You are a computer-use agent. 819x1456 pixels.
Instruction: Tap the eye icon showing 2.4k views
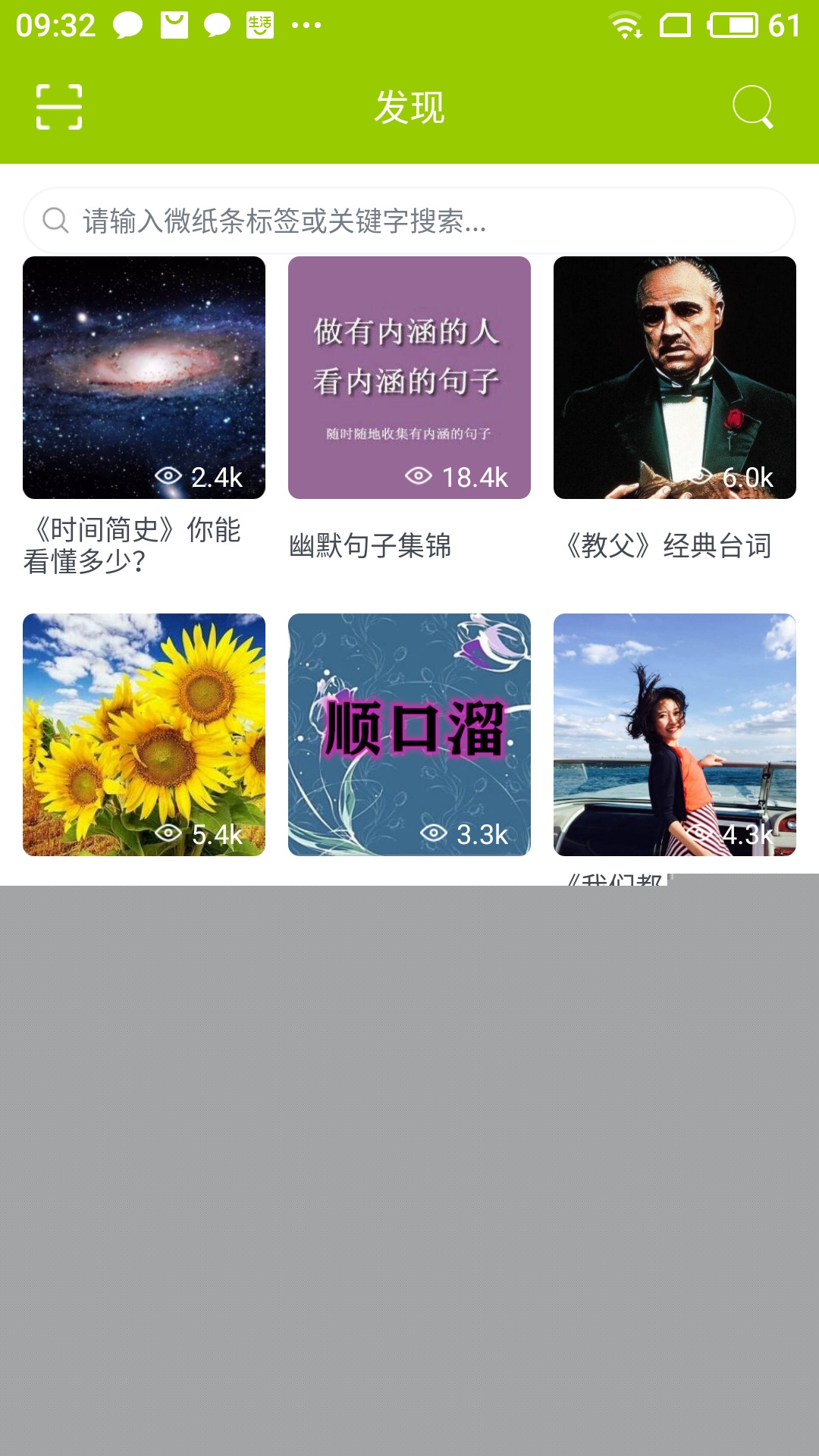point(168,476)
